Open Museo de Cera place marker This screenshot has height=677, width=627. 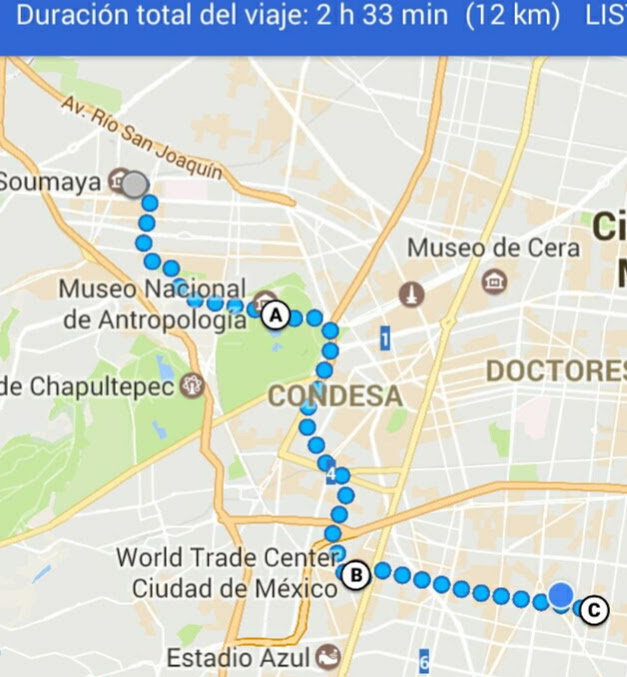[494, 280]
